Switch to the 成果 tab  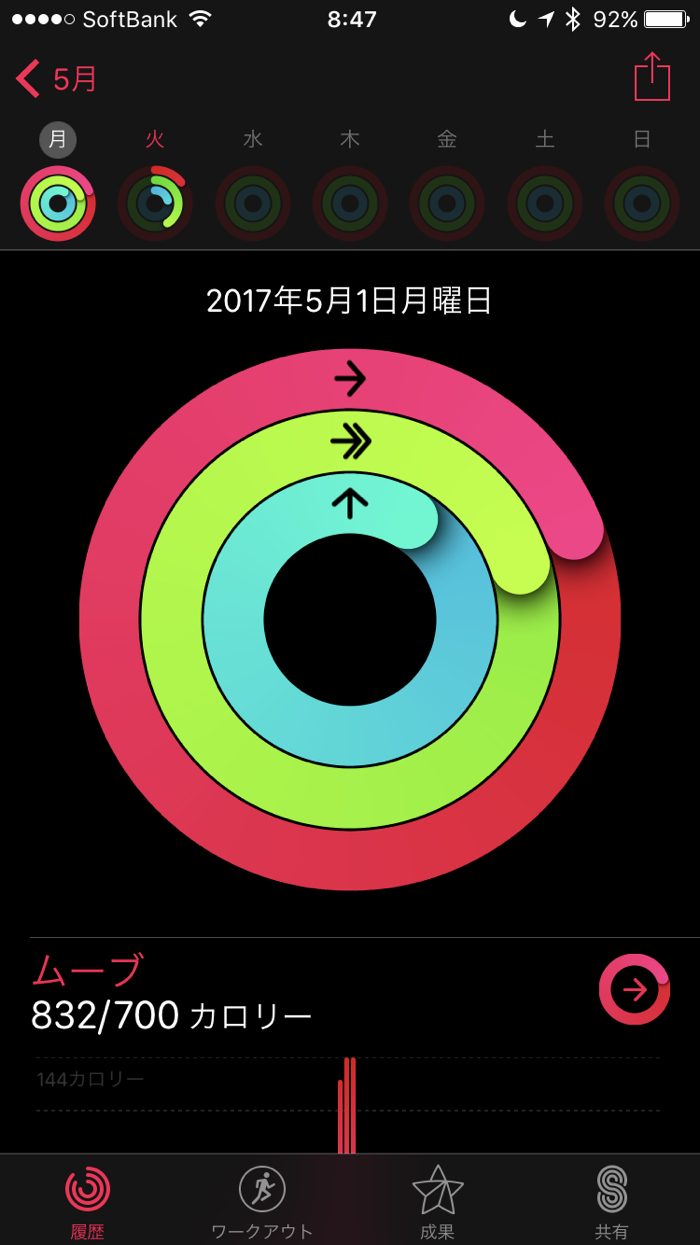pos(437,1200)
